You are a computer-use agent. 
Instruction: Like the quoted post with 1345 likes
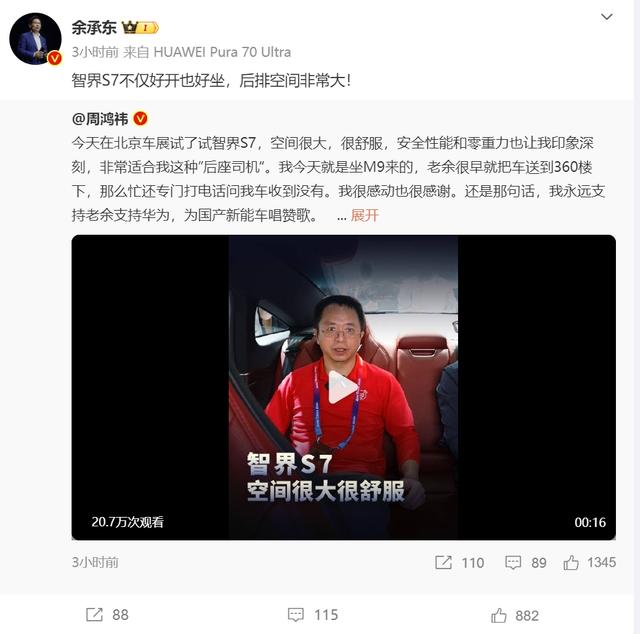[x=590, y=563]
